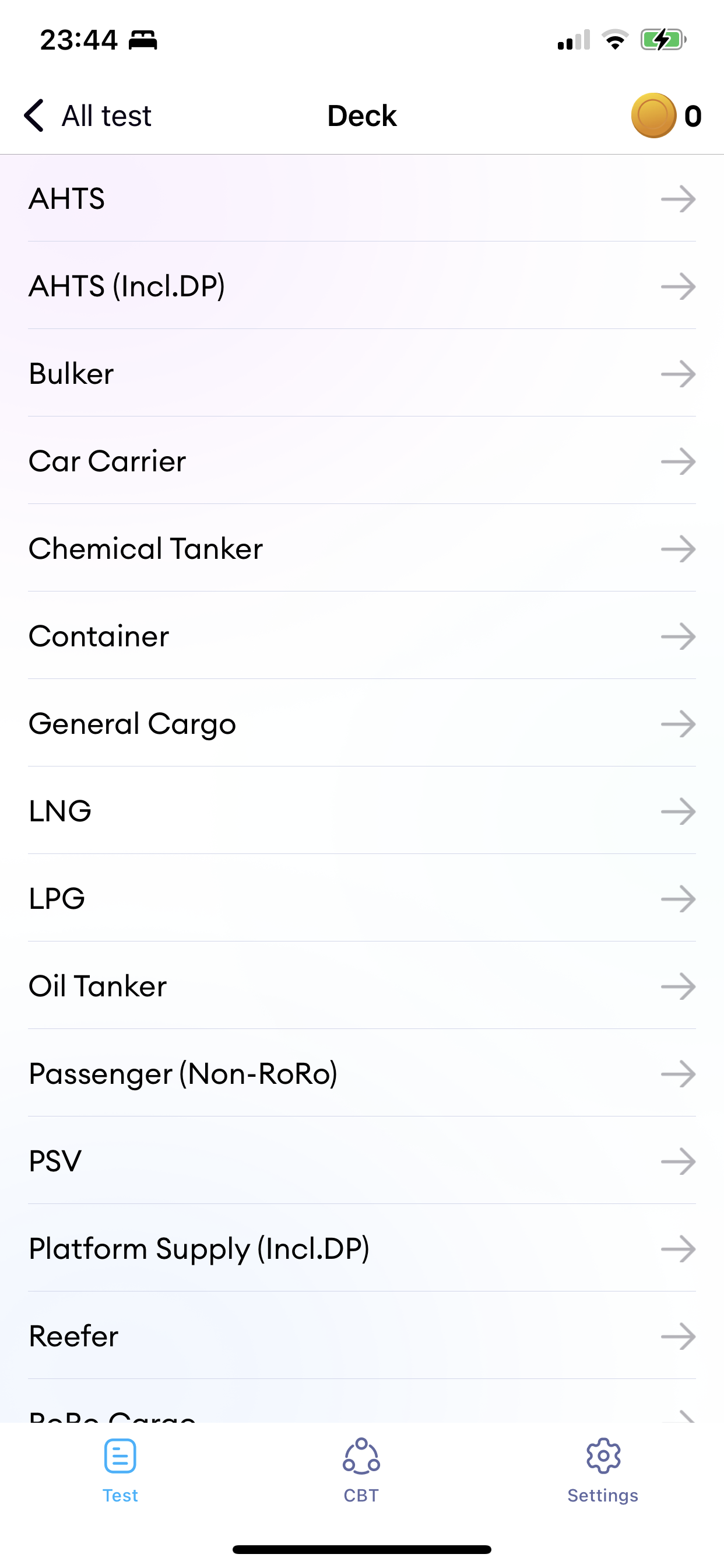
Task: Select the PSV row
Action: click(x=362, y=1161)
